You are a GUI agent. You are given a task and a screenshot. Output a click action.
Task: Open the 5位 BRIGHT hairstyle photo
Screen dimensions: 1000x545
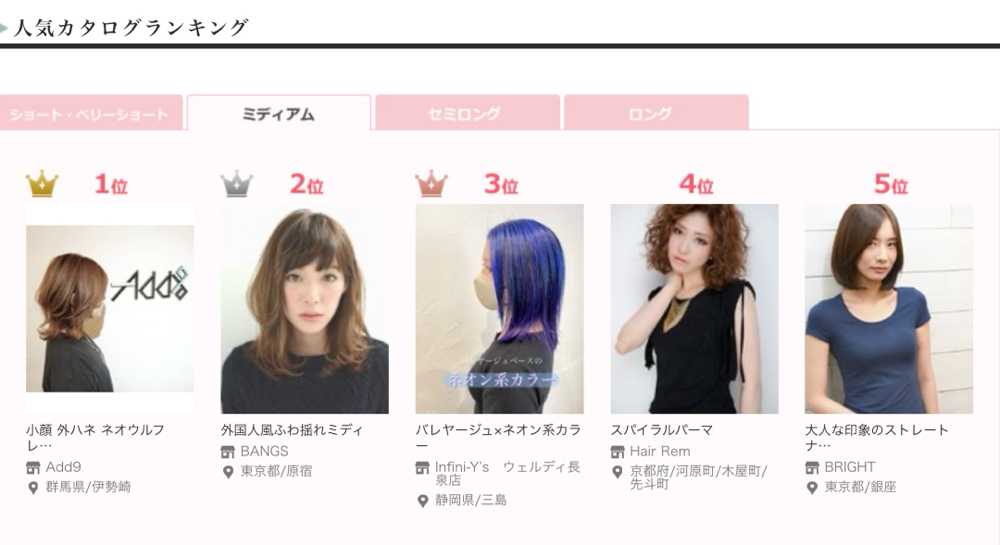(x=888, y=308)
